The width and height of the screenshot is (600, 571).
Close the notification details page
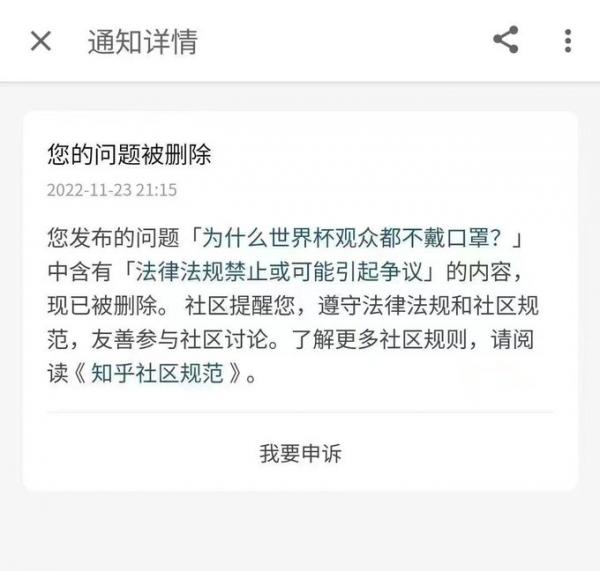click(40, 41)
